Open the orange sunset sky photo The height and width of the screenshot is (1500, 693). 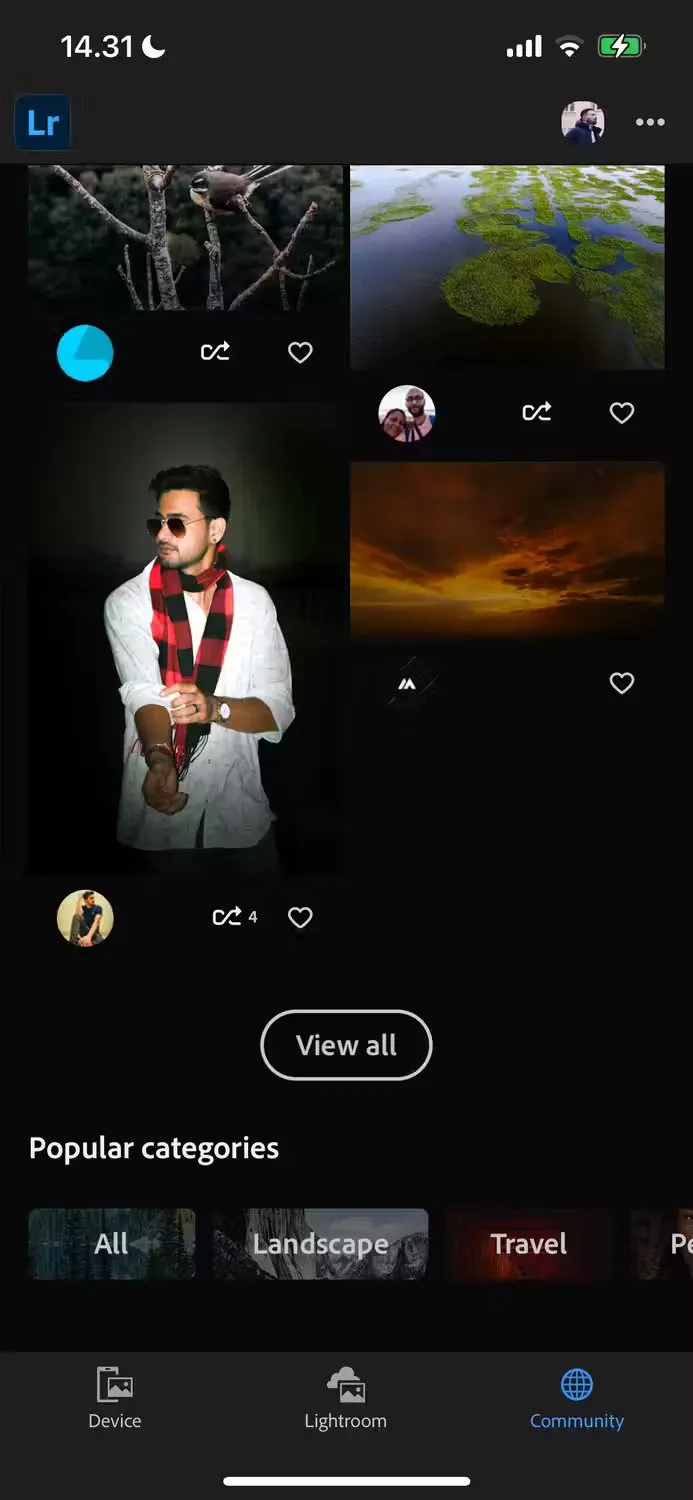pos(507,550)
